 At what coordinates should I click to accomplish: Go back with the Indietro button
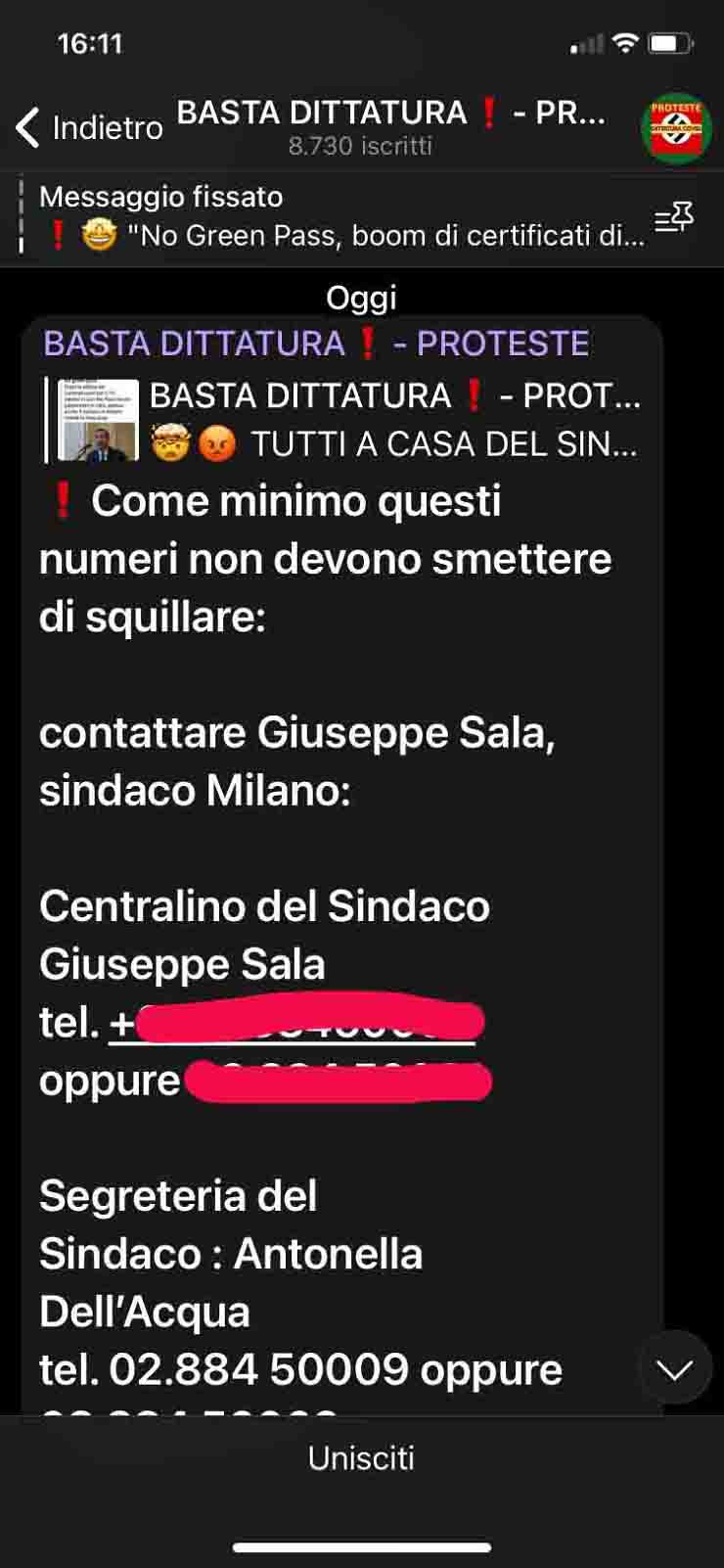88,127
